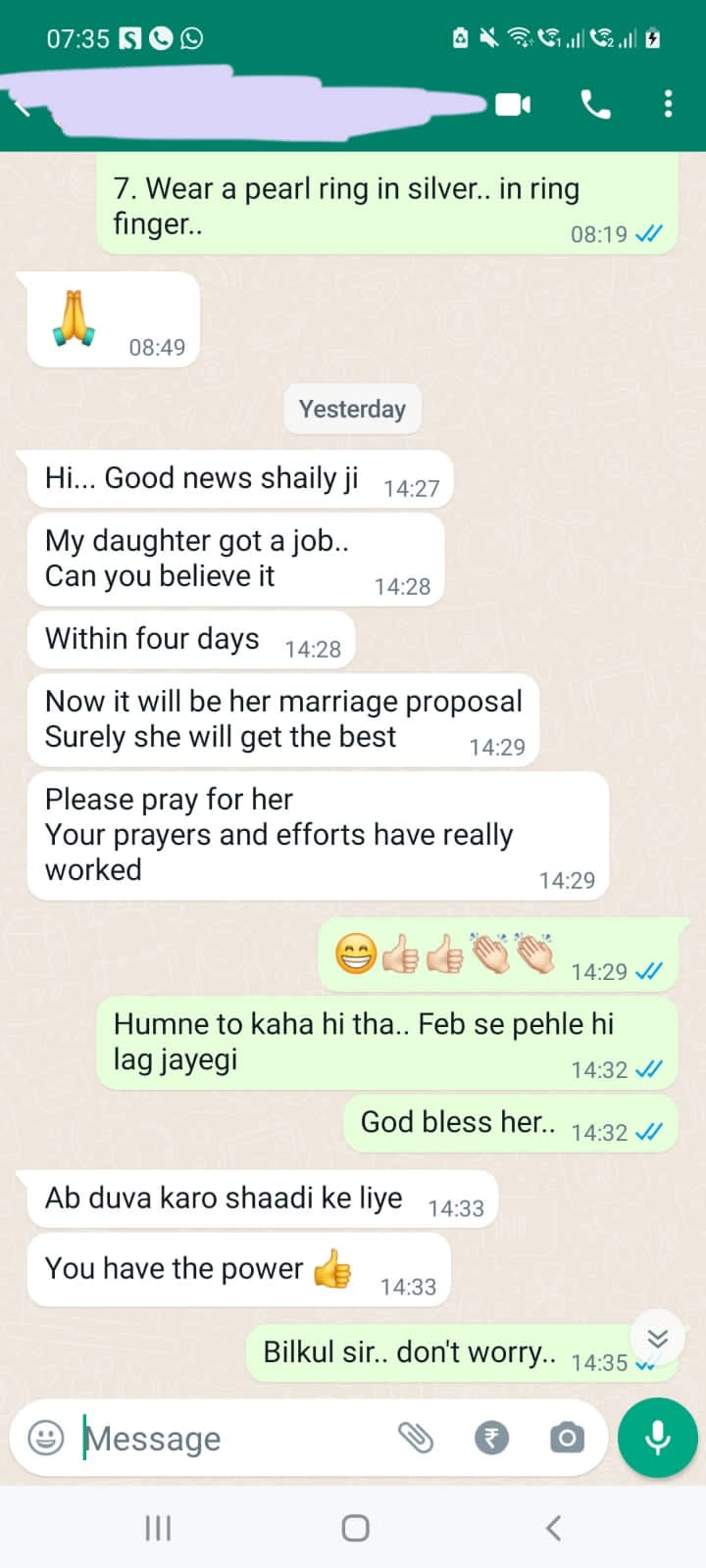The height and width of the screenshot is (1568, 706).
Task: Go back to the chat list
Action: (22, 105)
